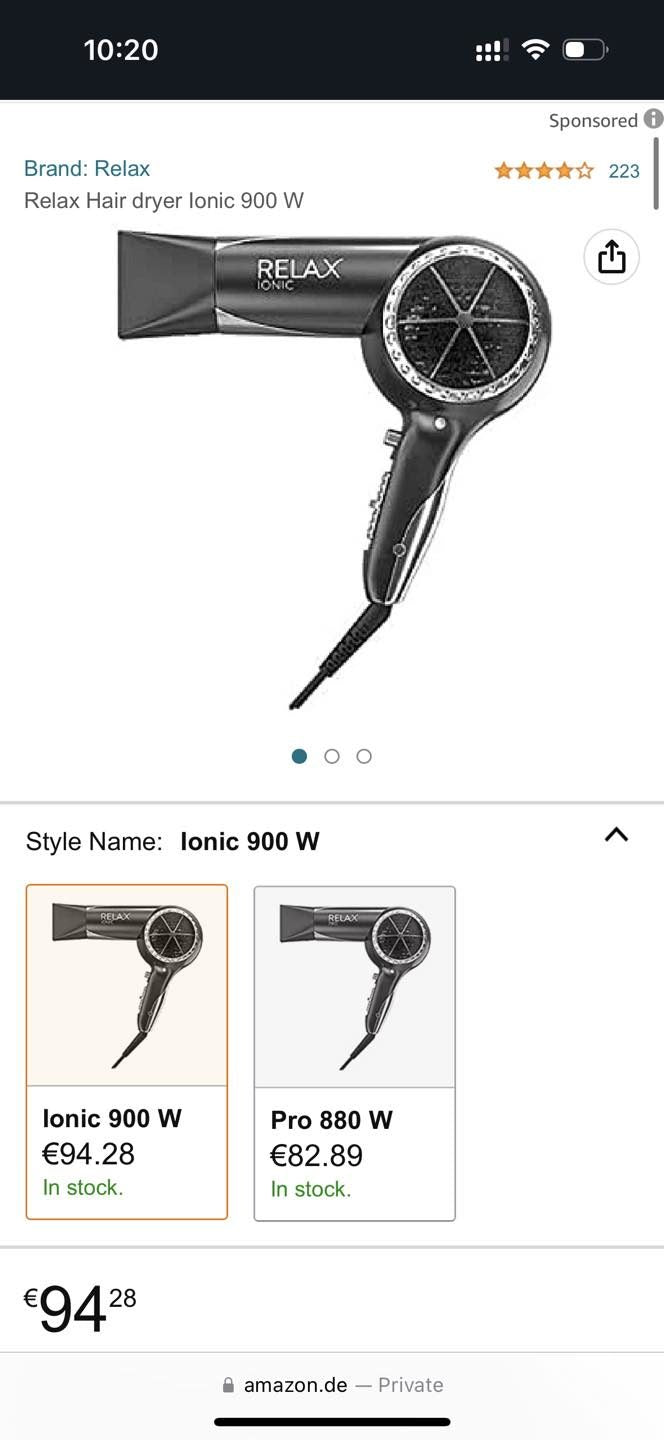
Task: Tap the Sponsored info icon
Action: click(x=653, y=119)
